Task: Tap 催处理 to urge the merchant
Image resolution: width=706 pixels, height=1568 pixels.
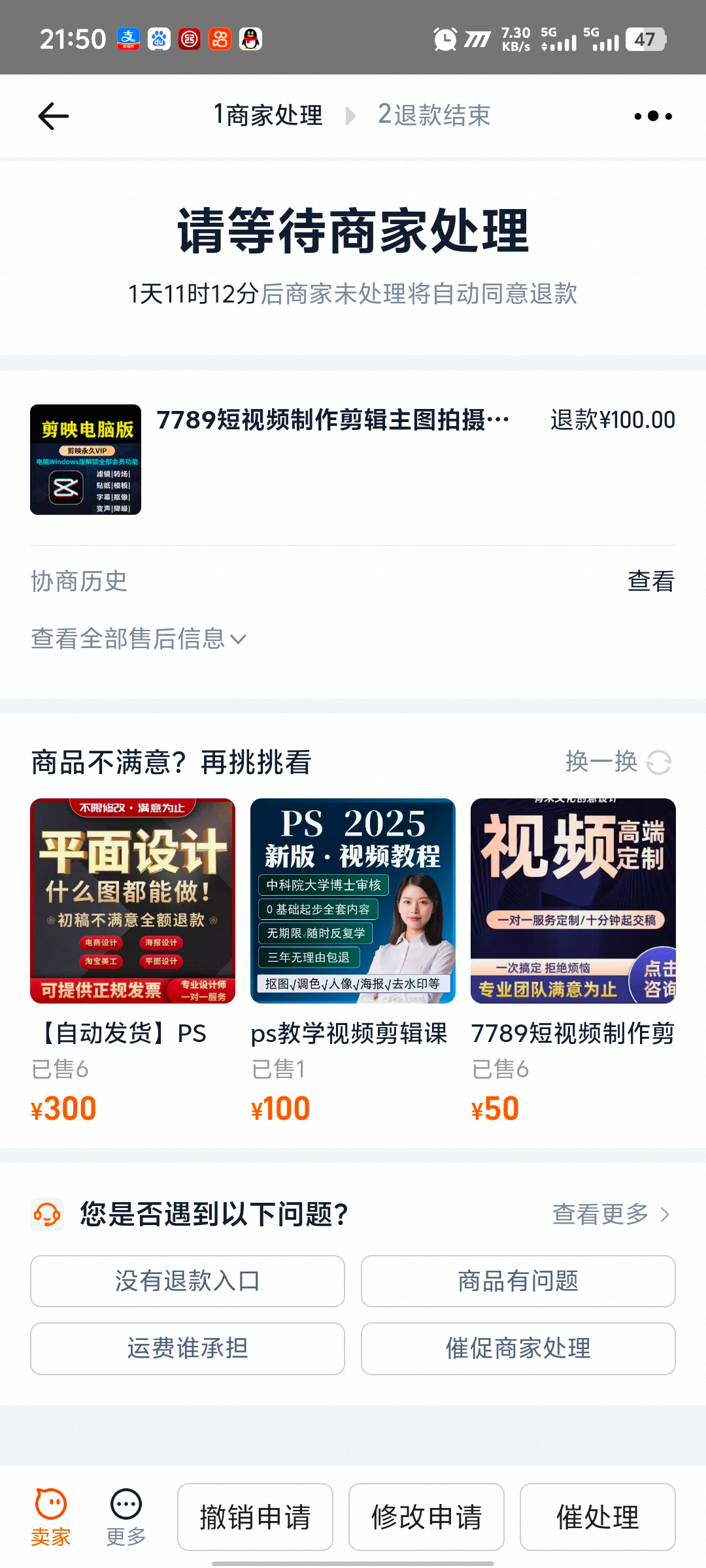Action: coord(597,1517)
